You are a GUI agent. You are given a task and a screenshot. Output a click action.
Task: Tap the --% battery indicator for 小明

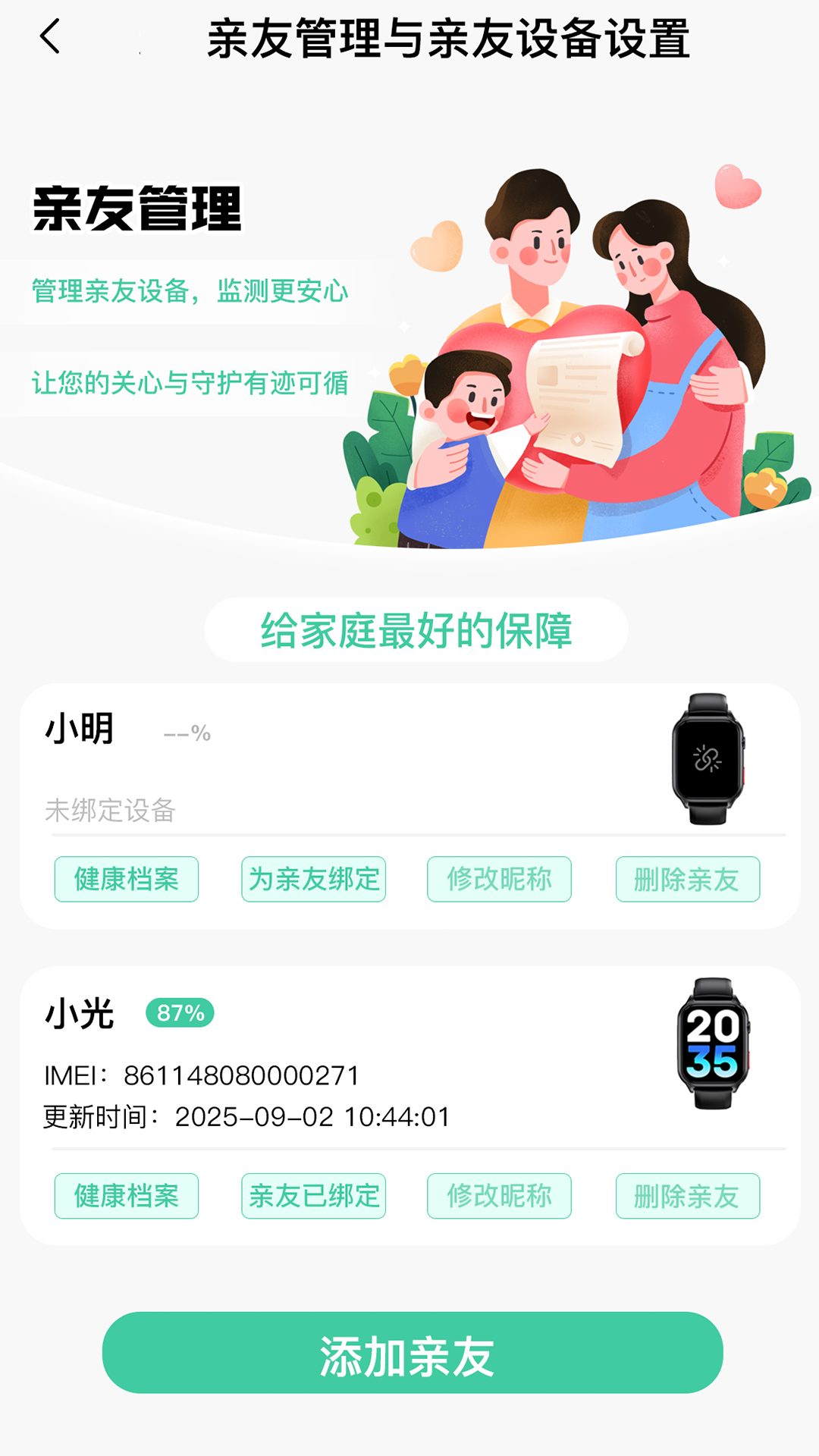(x=186, y=734)
